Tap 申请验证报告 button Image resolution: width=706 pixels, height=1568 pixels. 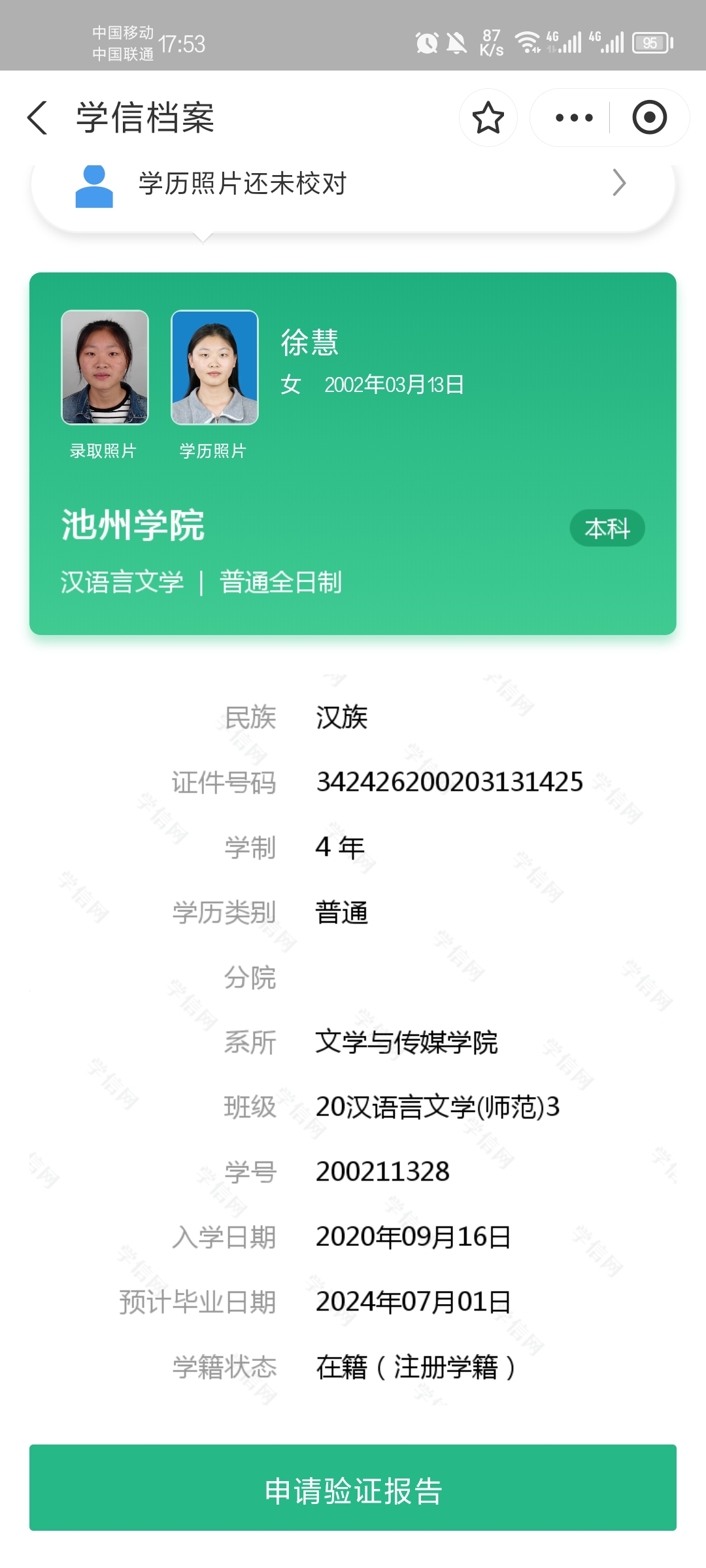pyautogui.click(x=353, y=1491)
